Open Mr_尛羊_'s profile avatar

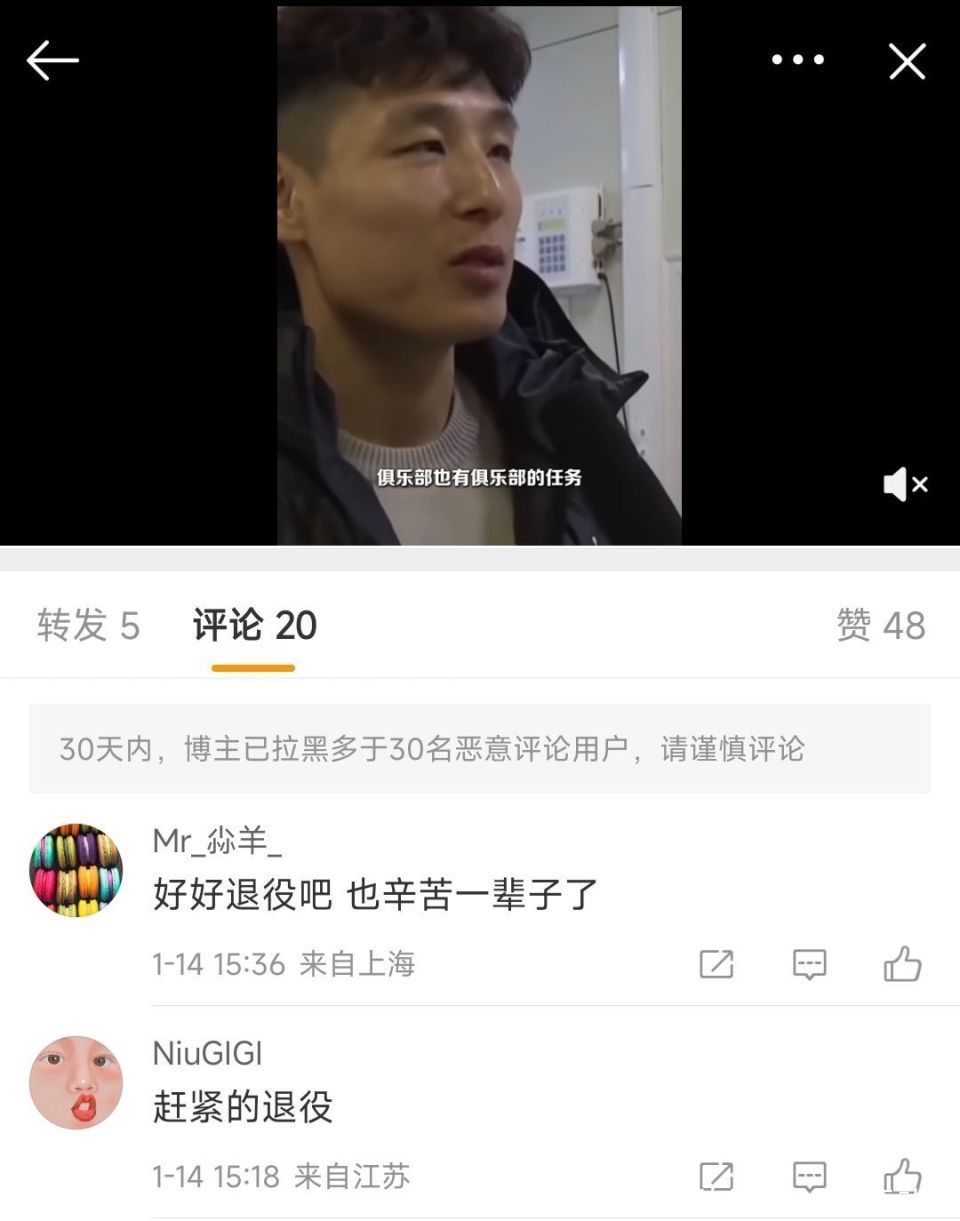point(76,870)
